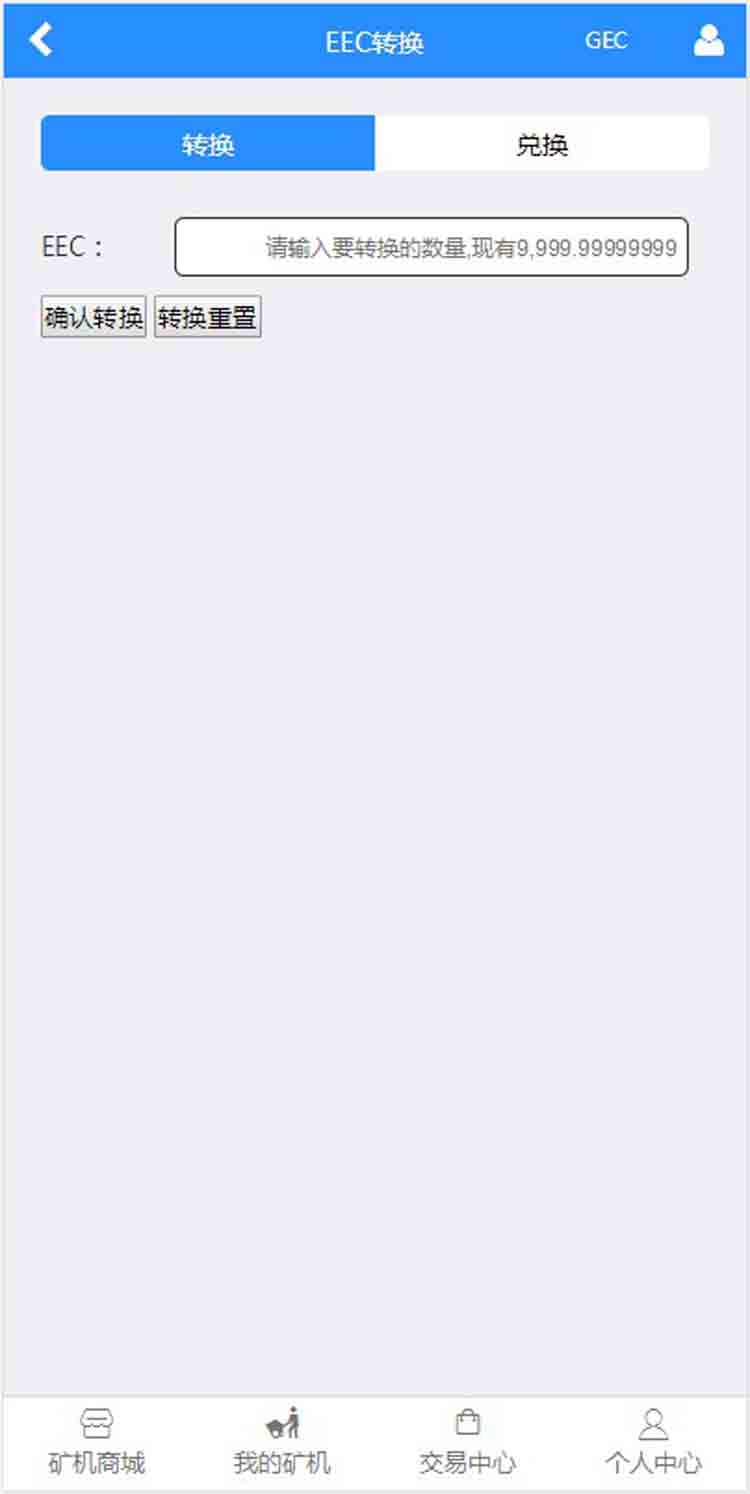
Task: Open the GEC link in the header
Action: 606,40
